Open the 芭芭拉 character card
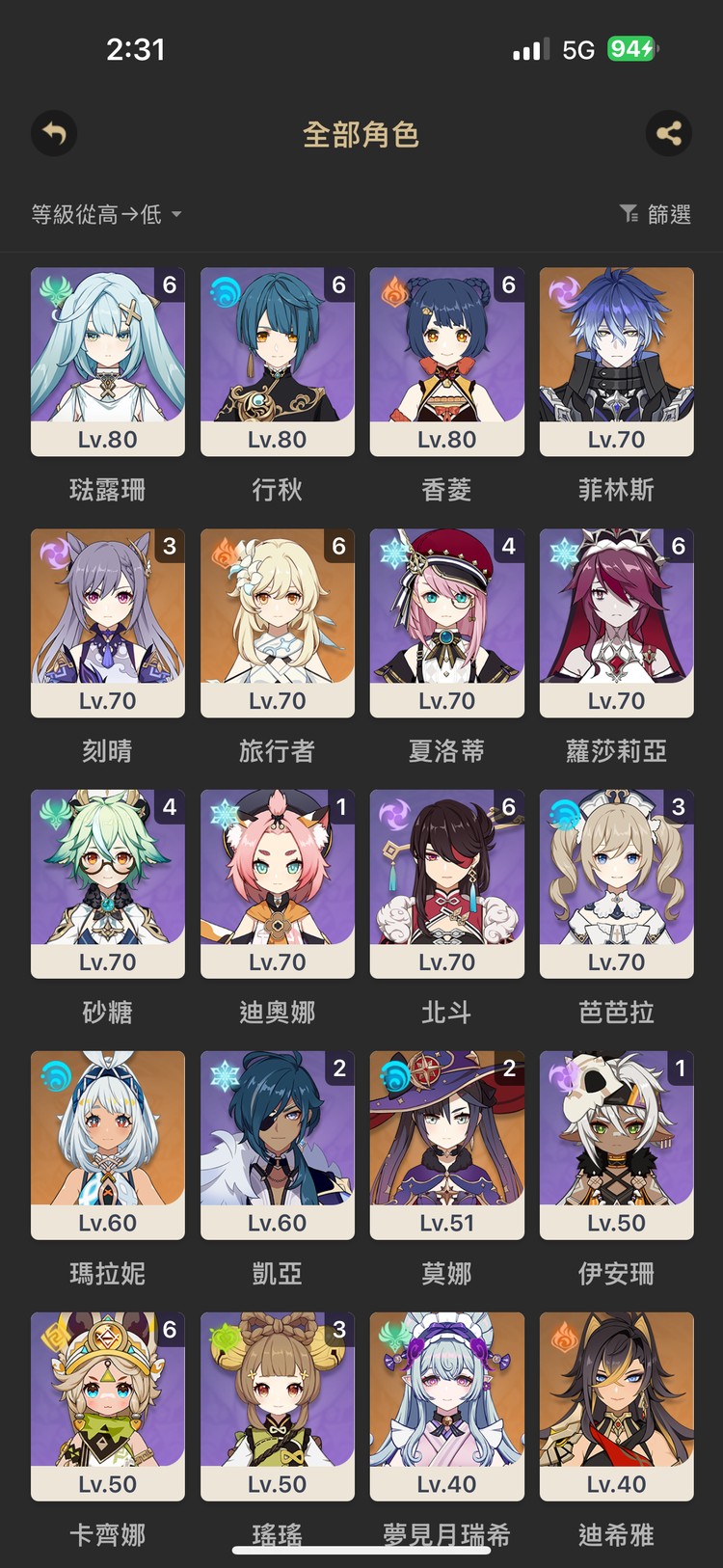 click(617, 884)
